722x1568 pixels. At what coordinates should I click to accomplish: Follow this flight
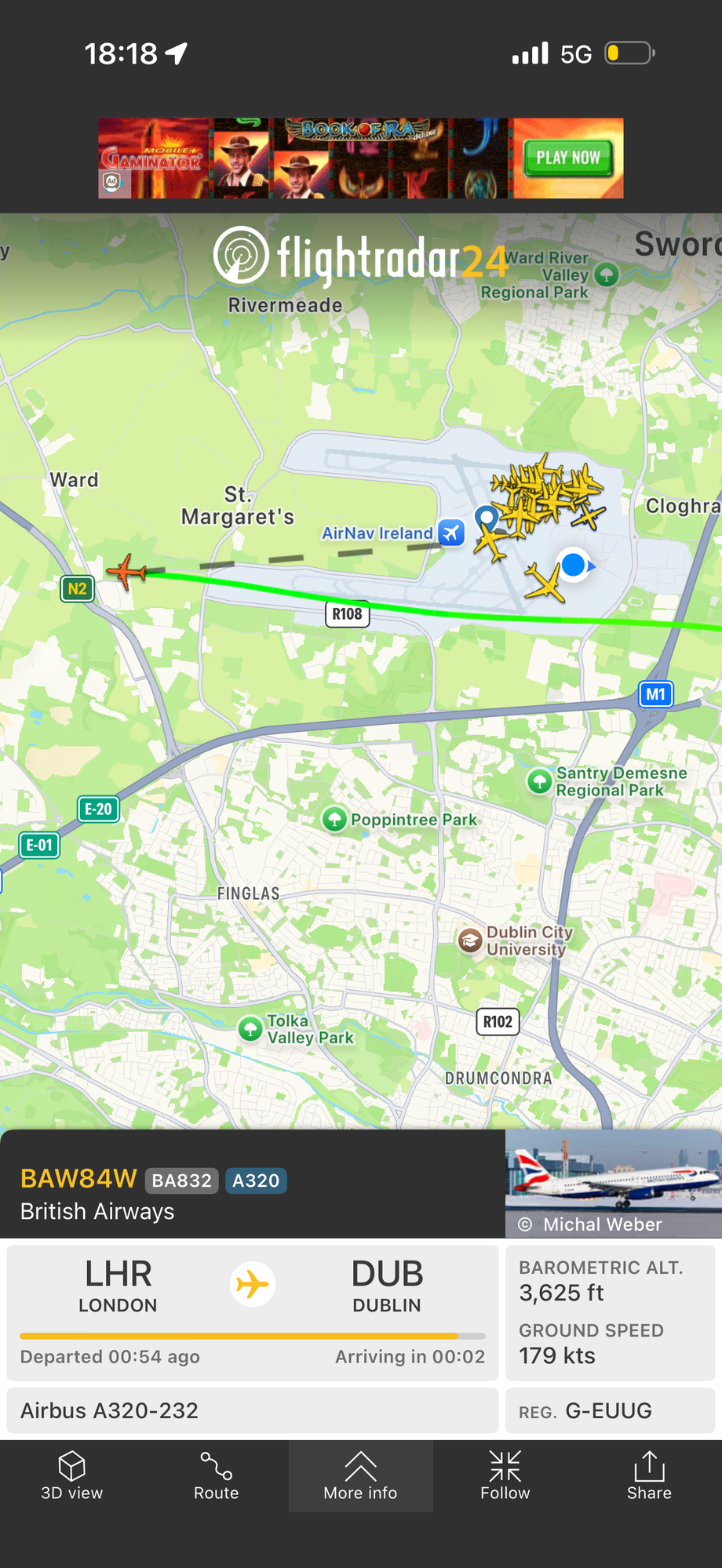click(x=505, y=1475)
